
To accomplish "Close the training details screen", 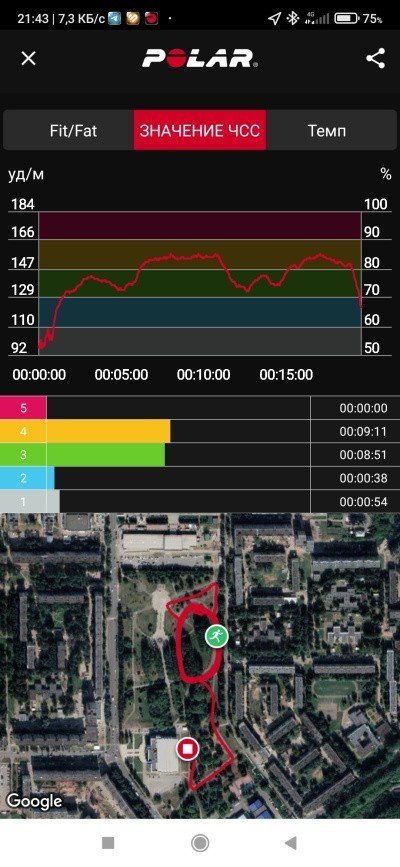I will click(28, 59).
